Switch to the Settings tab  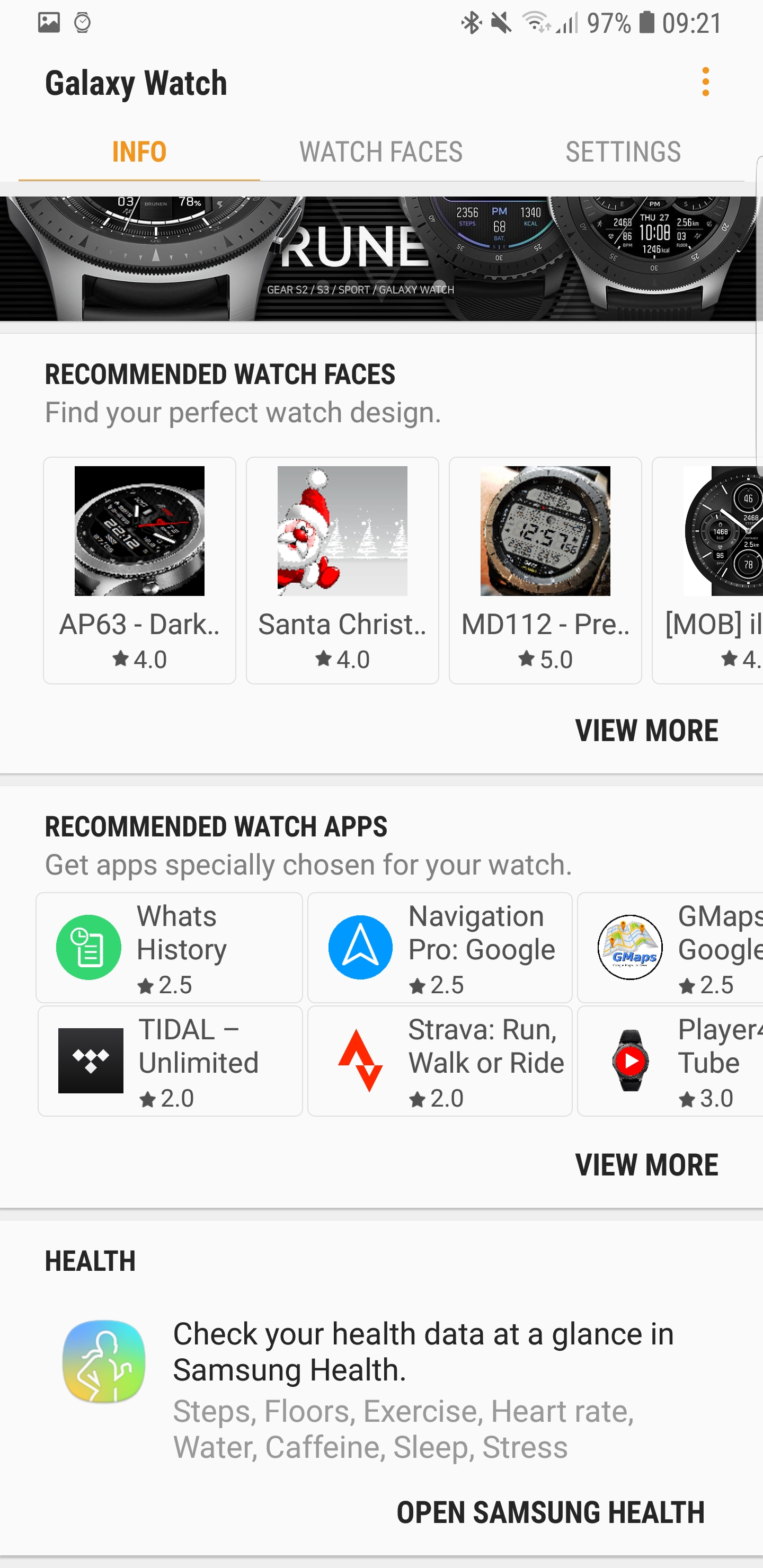(x=623, y=152)
